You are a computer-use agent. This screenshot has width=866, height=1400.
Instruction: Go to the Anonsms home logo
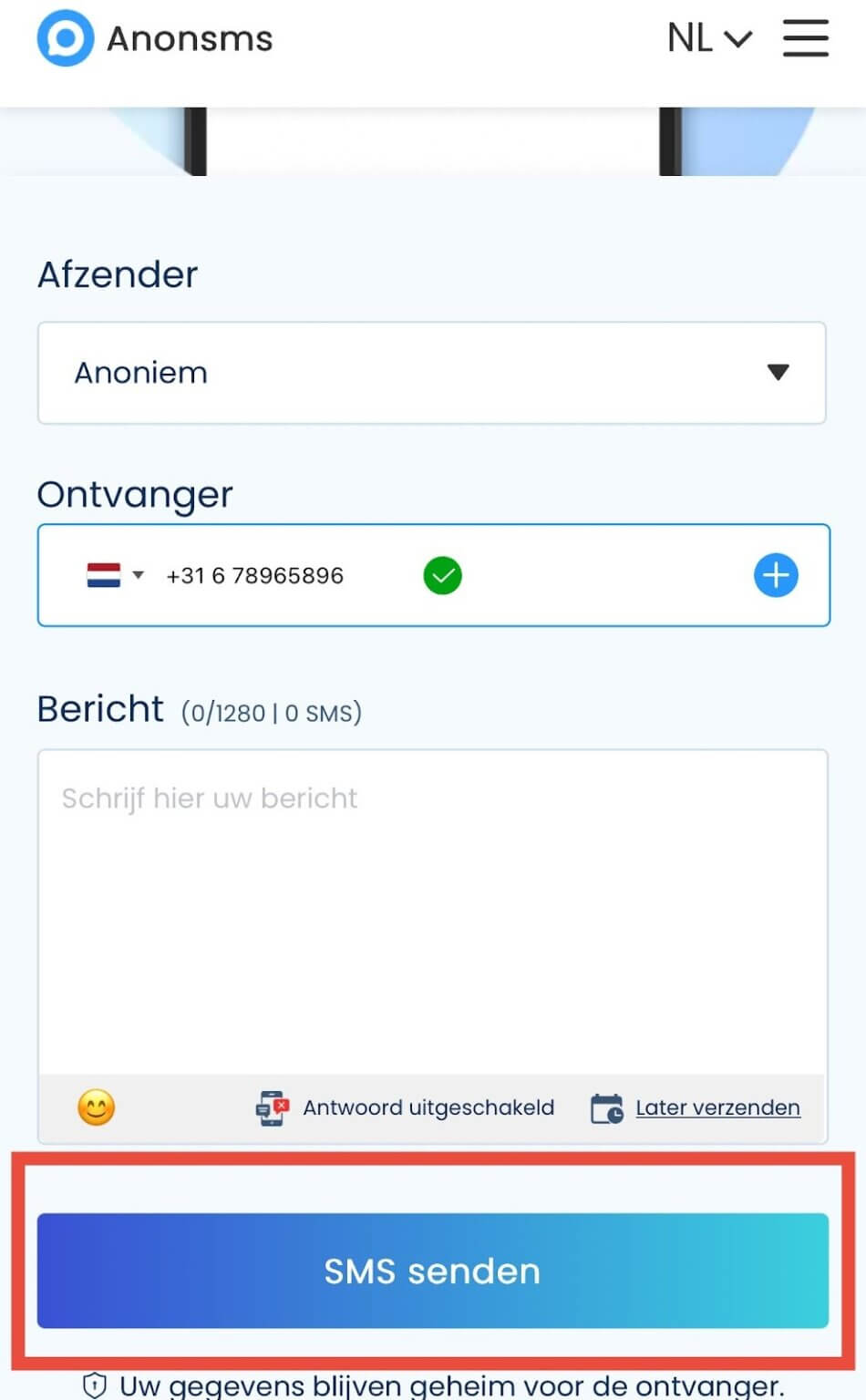point(155,38)
